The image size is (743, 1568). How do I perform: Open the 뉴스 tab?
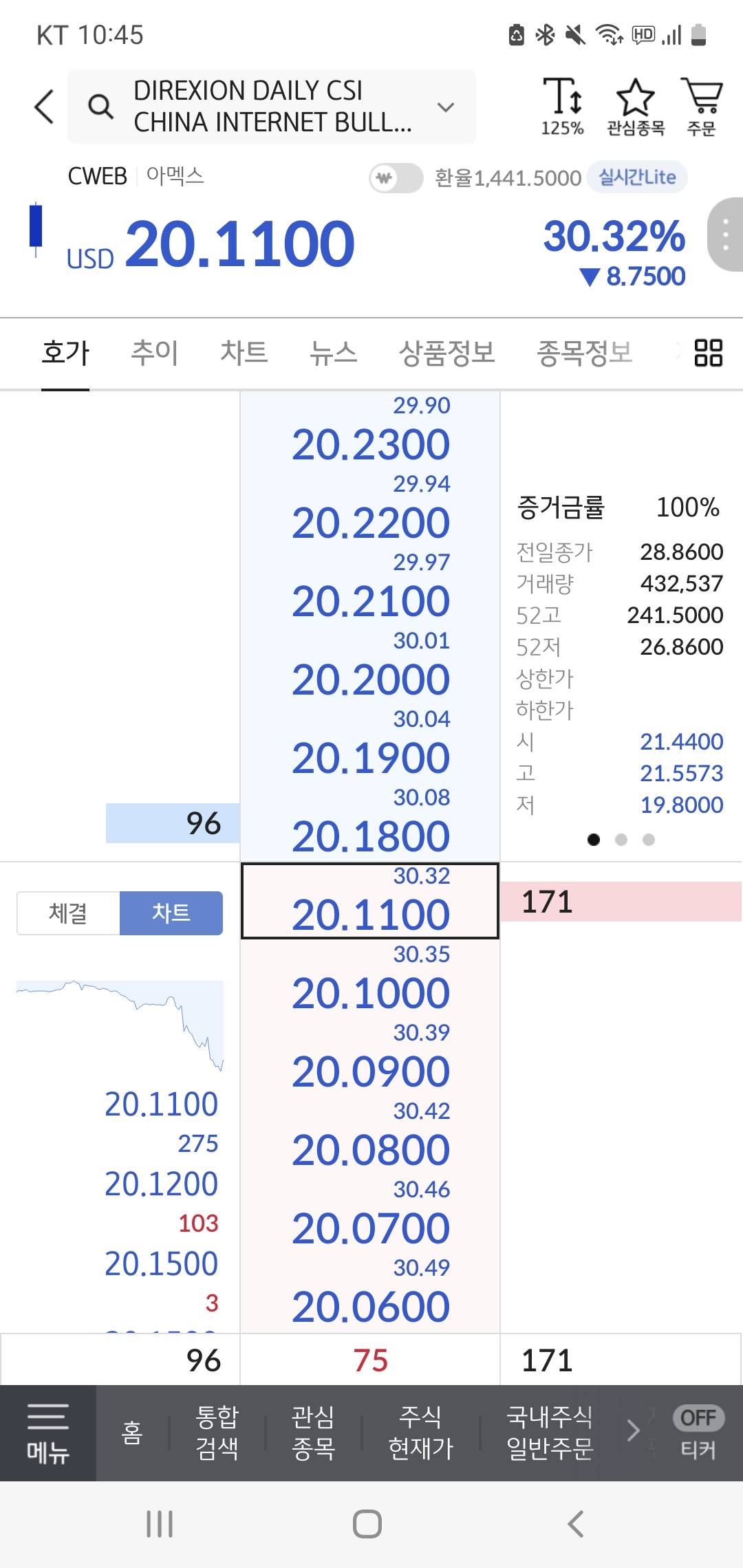click(x=334, y=353)
